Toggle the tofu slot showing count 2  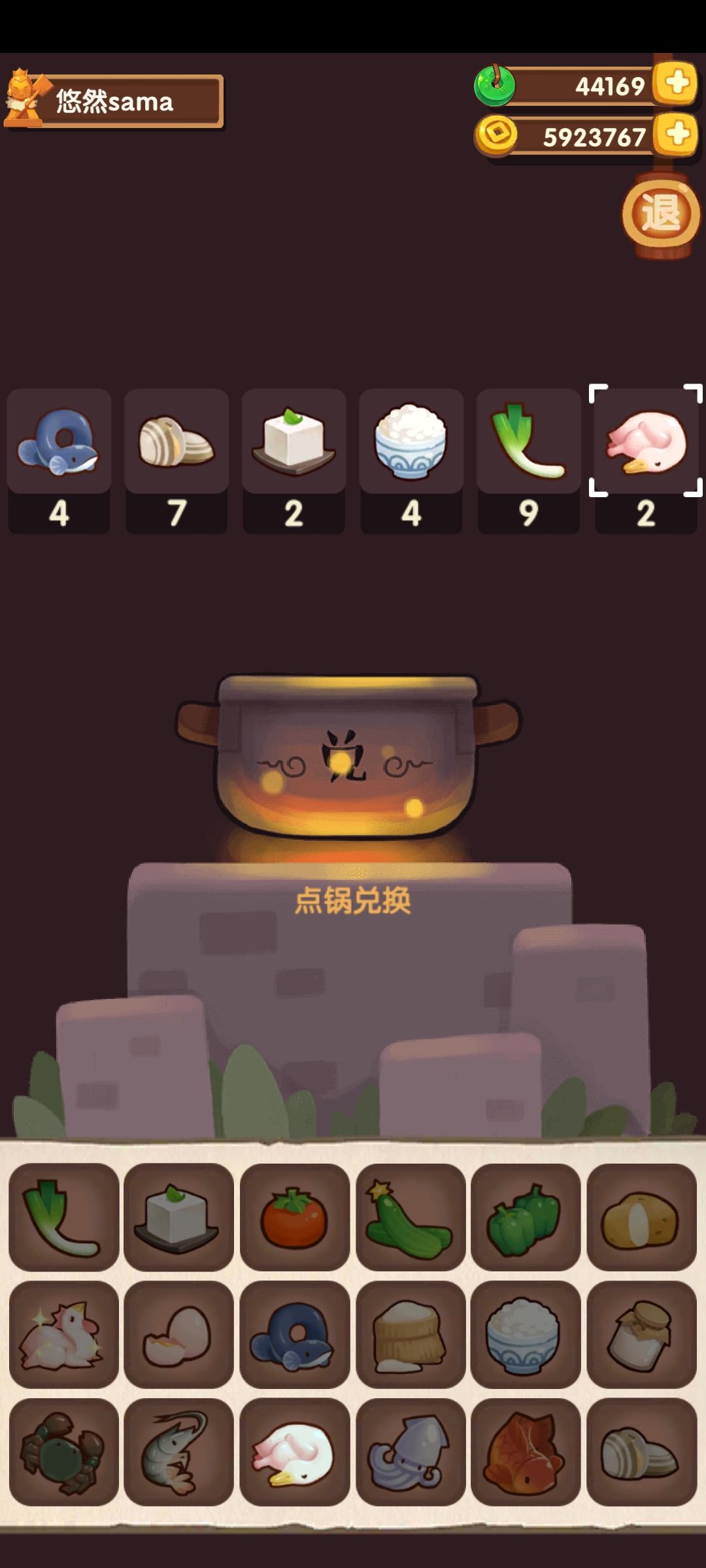click(x=295, y=441)
